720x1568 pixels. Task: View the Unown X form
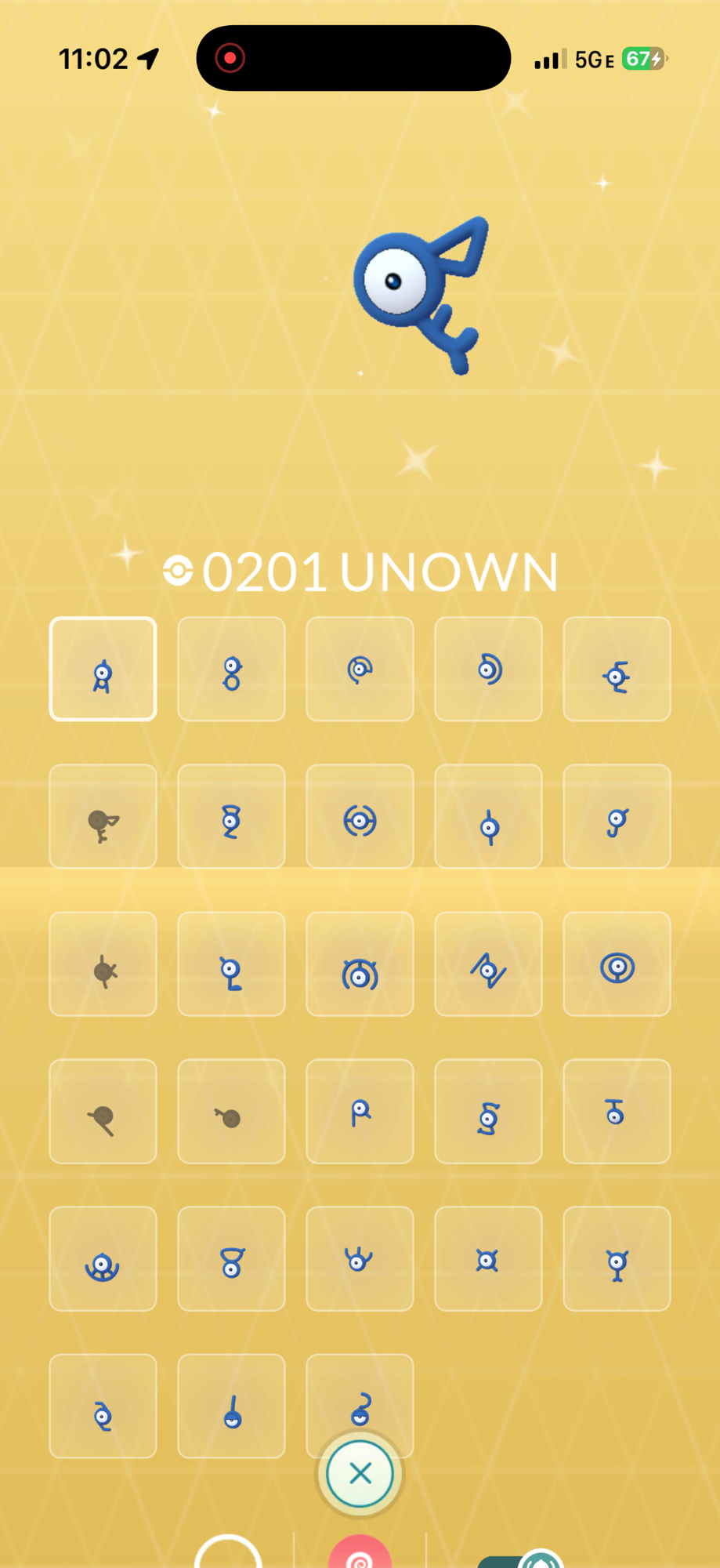tap(488, 1258)
